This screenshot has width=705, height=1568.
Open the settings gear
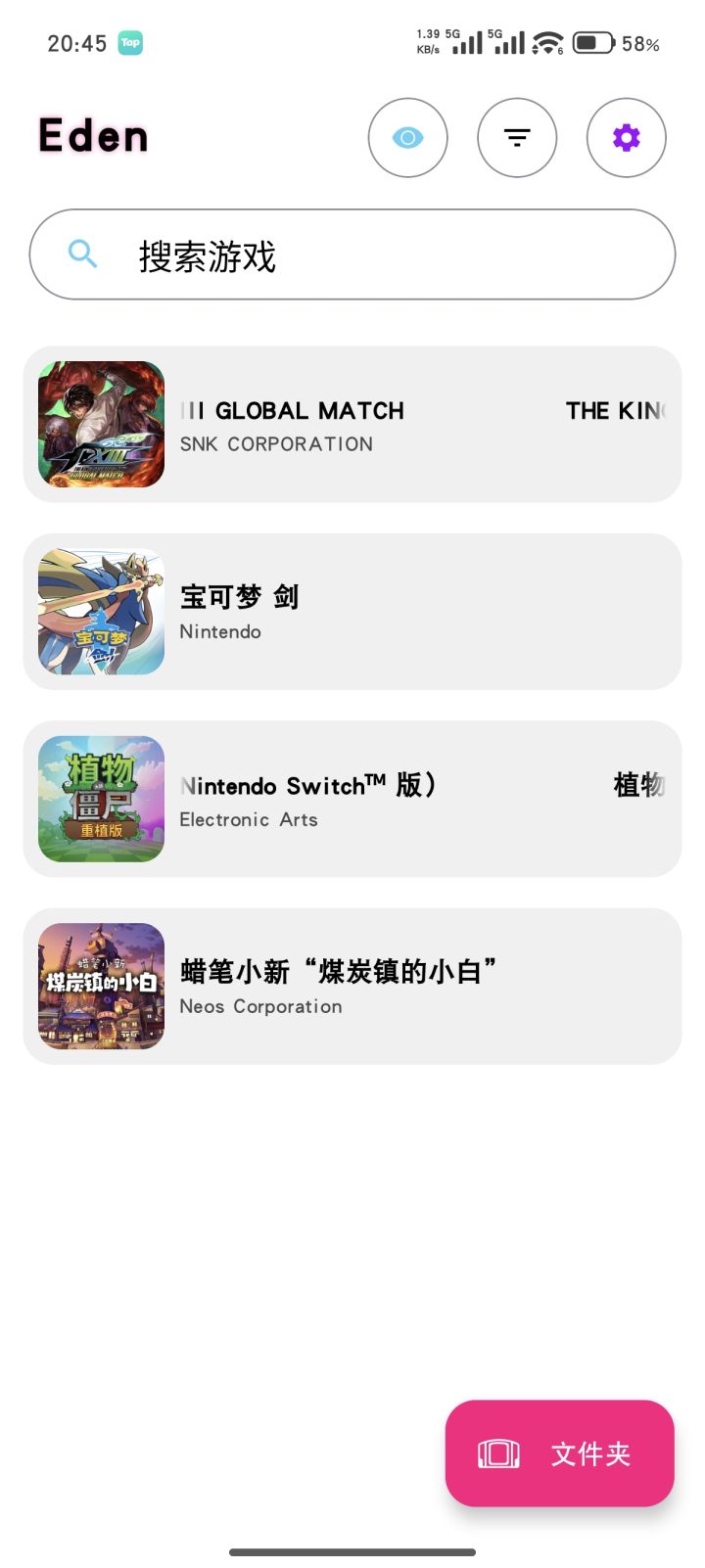[626, 138]
